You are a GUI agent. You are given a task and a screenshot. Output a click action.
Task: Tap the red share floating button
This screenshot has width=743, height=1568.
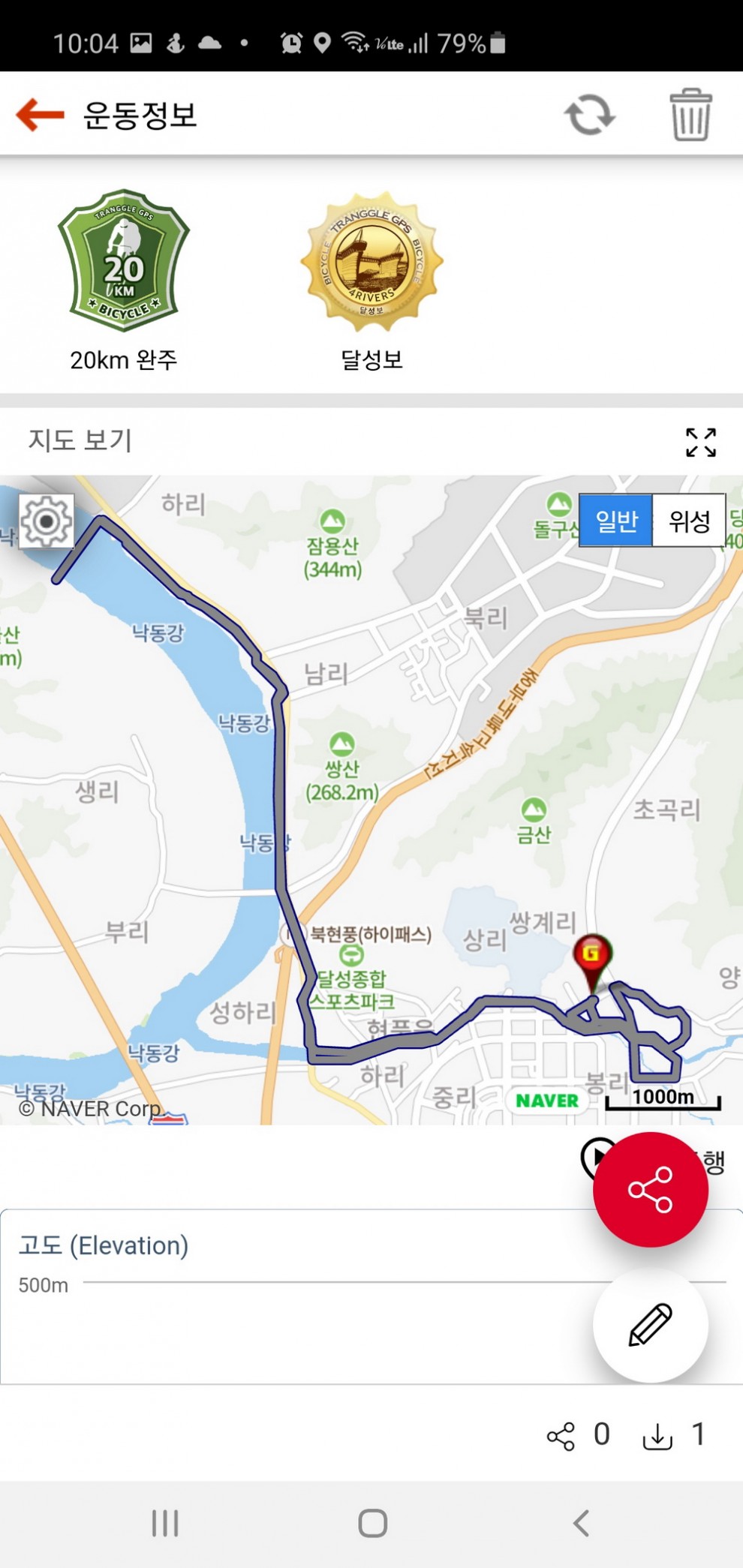click(651, 1190)
